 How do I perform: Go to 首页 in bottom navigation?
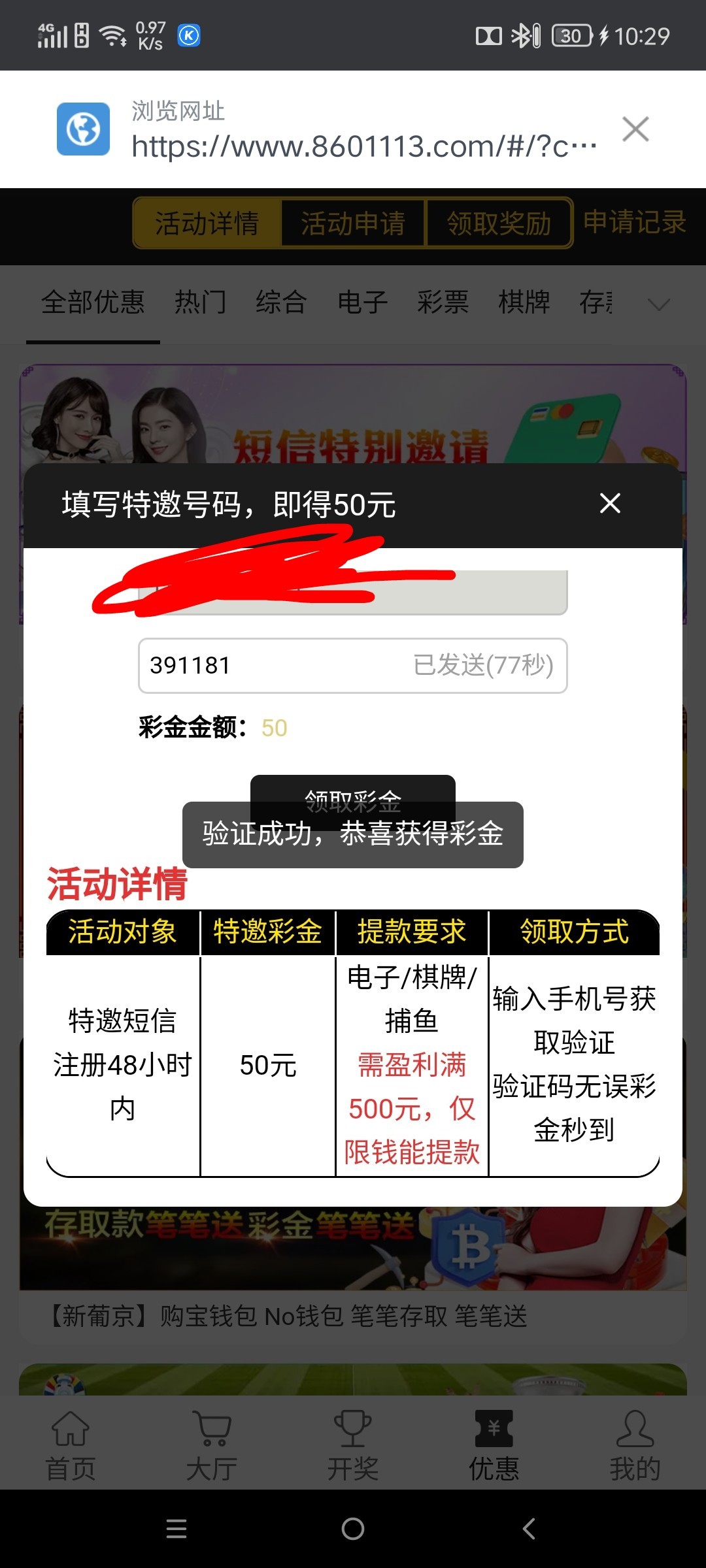coord(71,1446)
